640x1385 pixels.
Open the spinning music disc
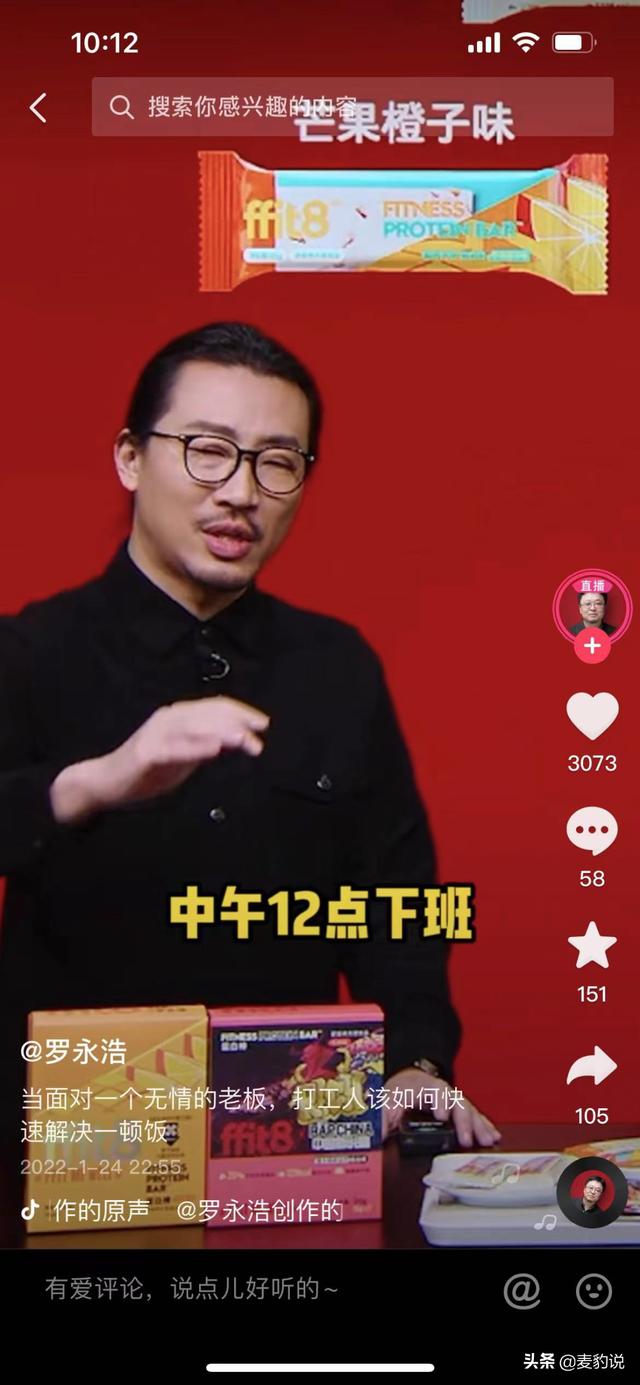pyautogui.click(x=592, y=1192)
